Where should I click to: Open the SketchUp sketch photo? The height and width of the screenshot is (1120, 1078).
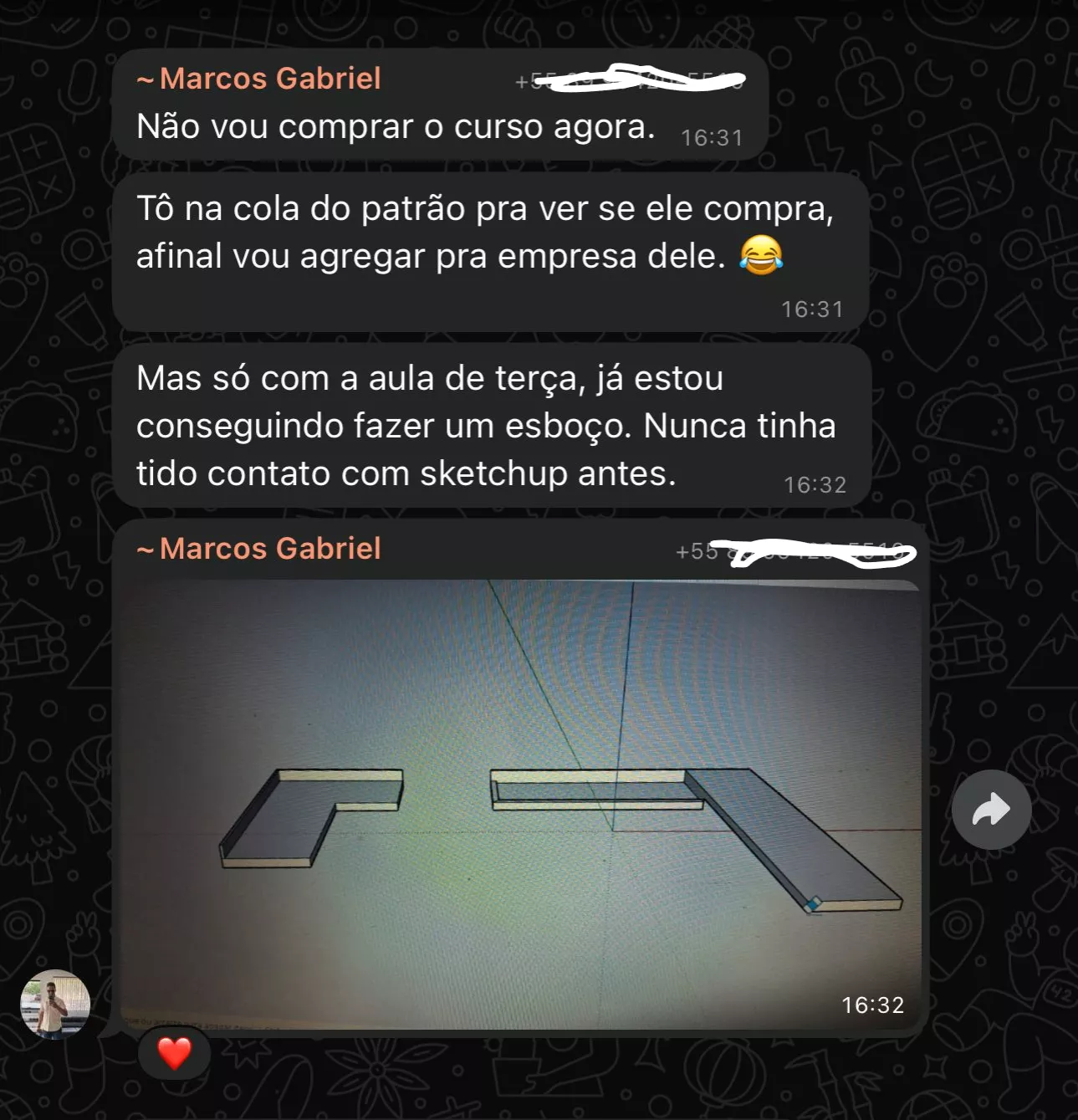[x=519, y=803]
